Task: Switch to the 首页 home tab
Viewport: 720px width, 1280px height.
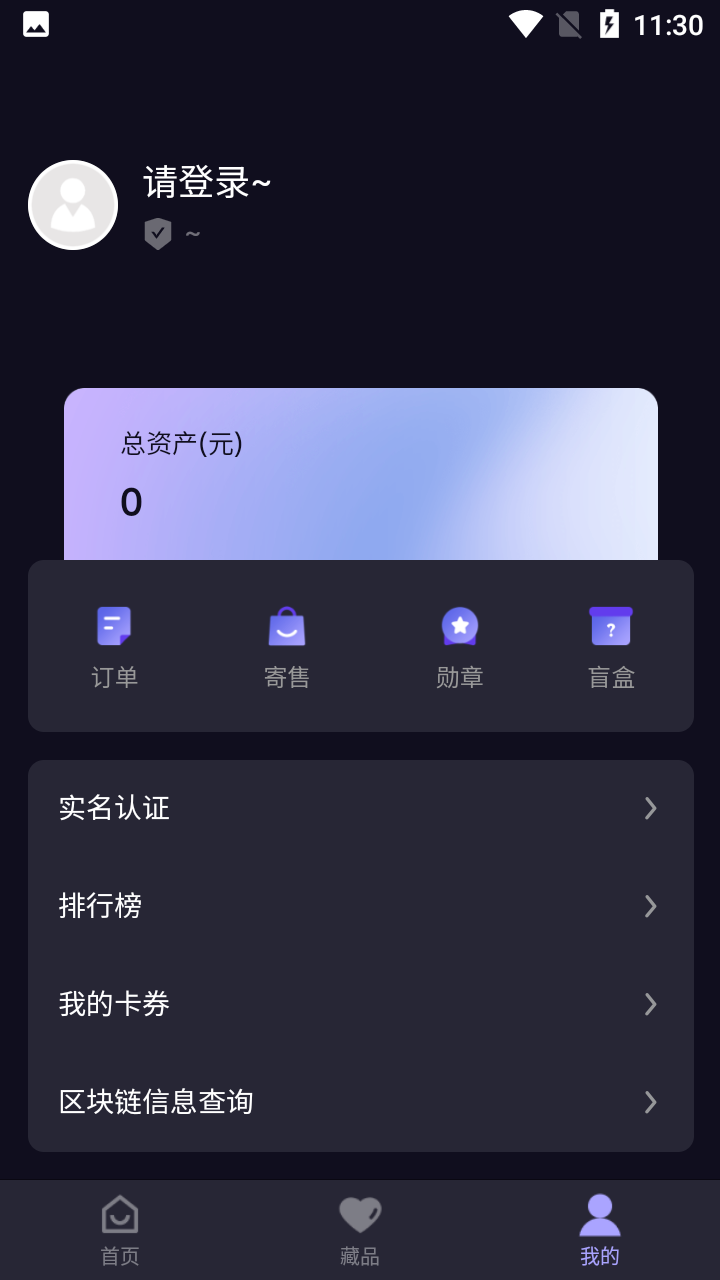Action: coord(120,1231)
